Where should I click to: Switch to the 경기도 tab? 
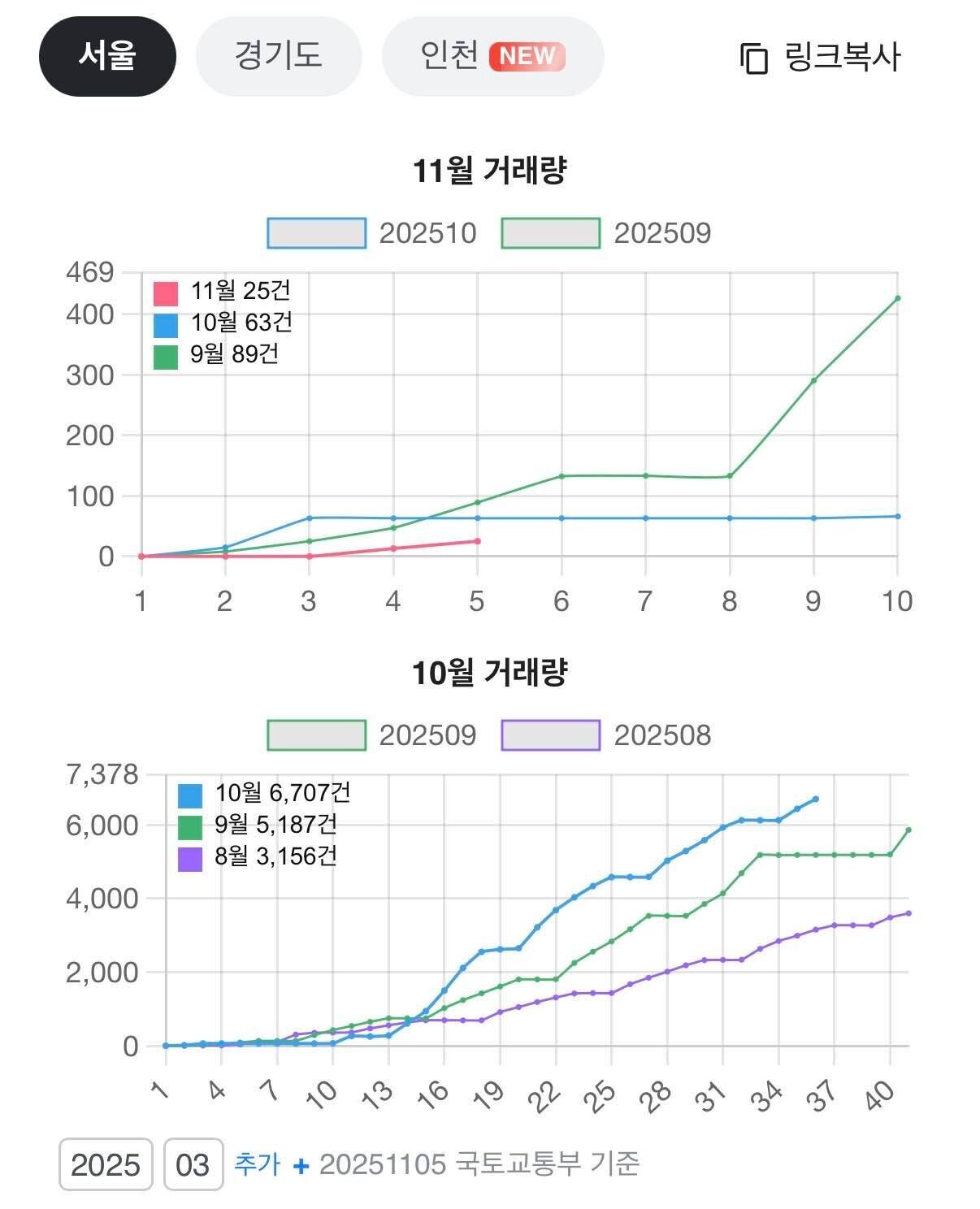278,56
